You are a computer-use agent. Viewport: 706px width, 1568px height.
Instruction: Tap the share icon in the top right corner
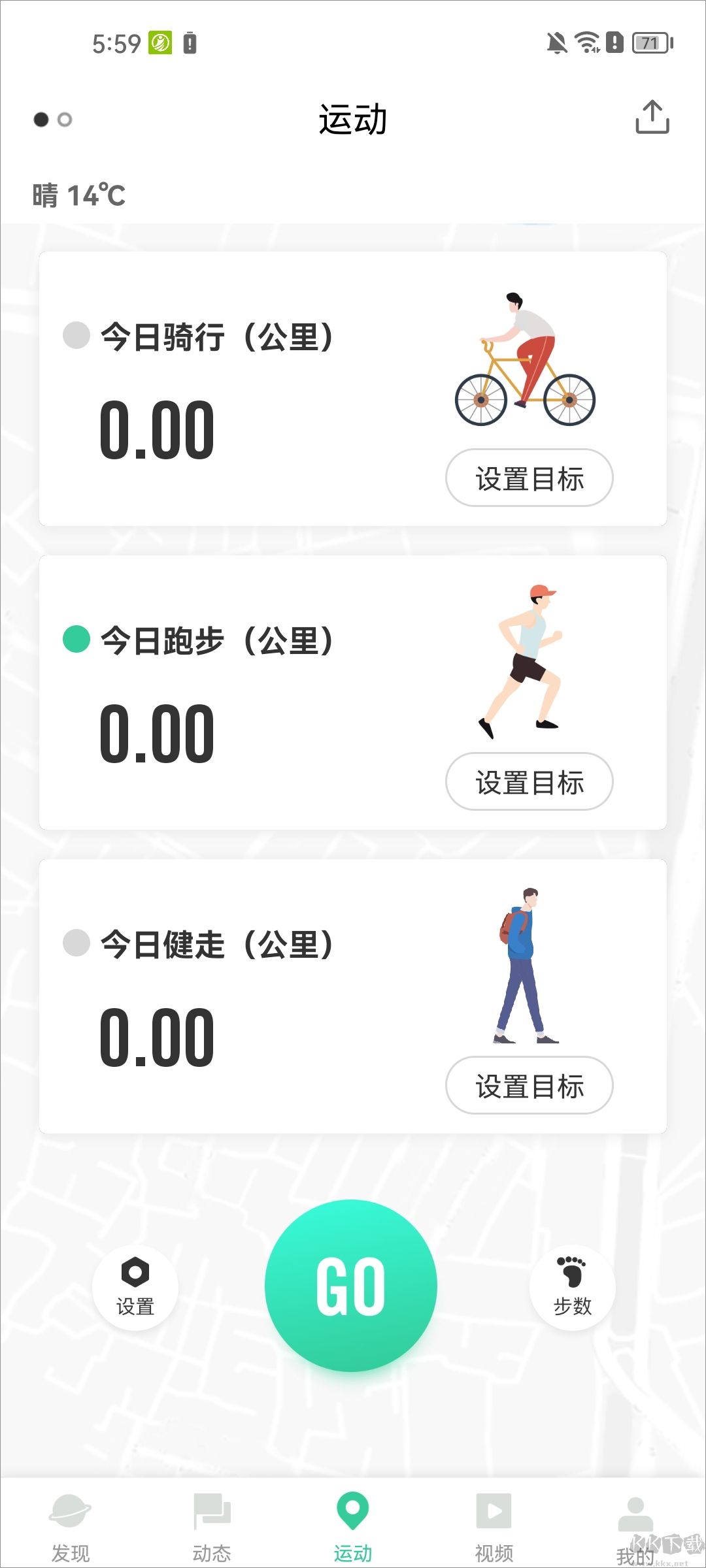[652, 118]
